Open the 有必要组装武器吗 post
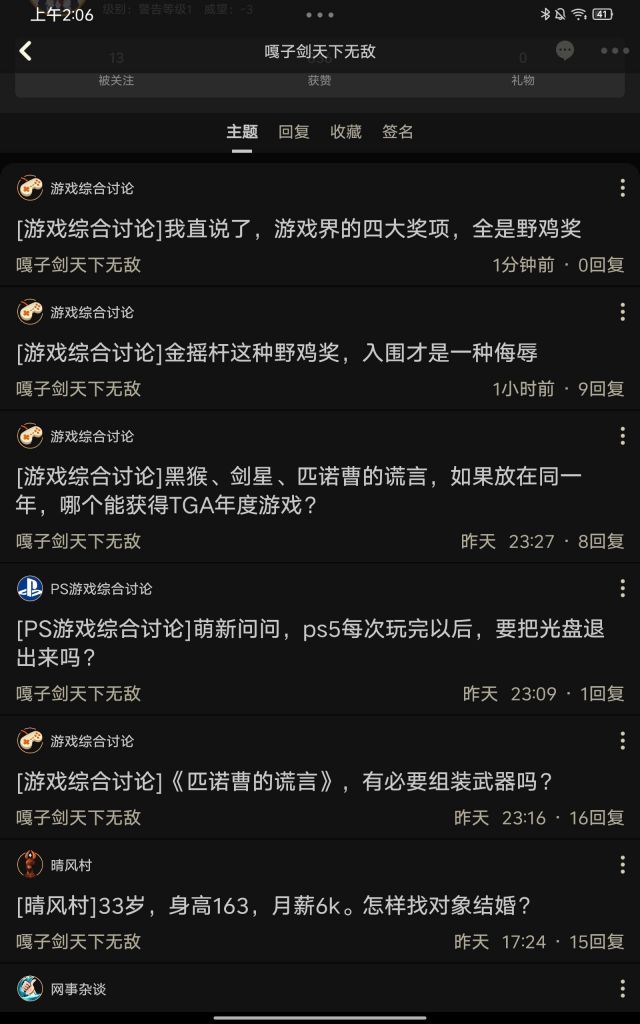The image size is (640, 1024). tap(285, 781)
